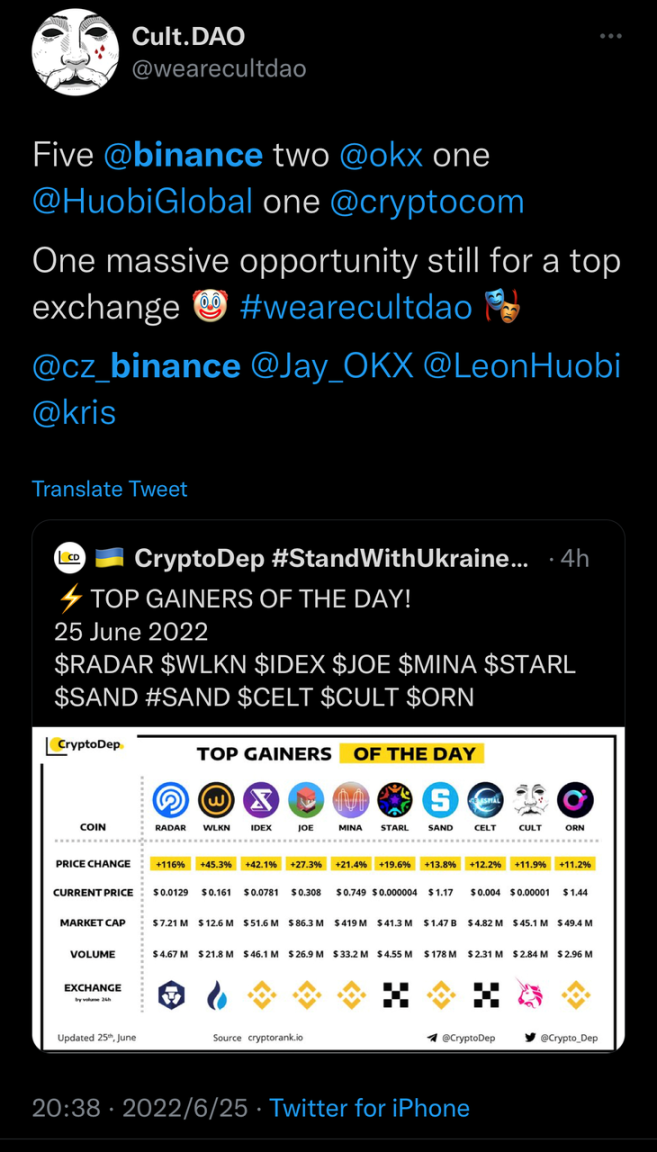Open Cult.DAO's profile picture

pos(75,54)
